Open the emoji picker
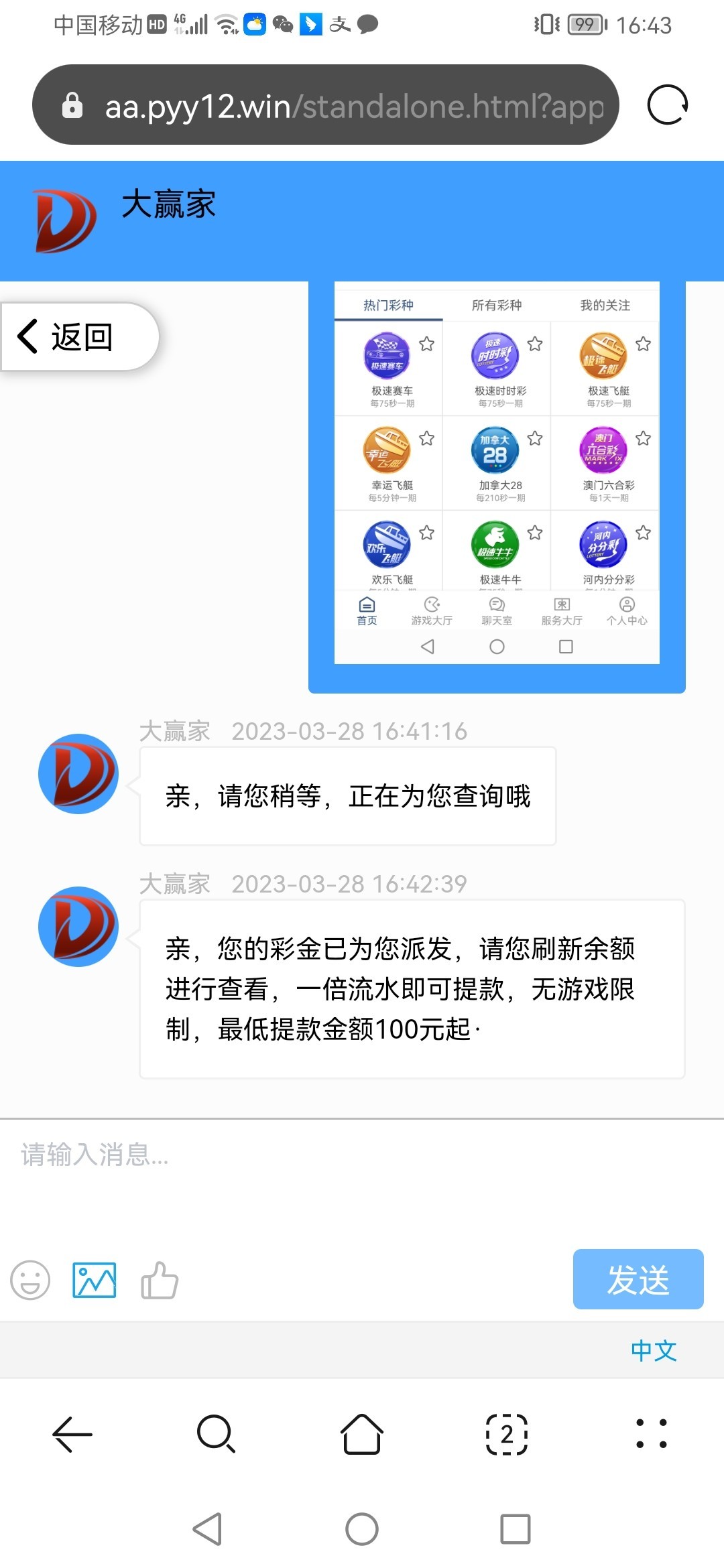724x1568 pixels. click(30, 1280)
